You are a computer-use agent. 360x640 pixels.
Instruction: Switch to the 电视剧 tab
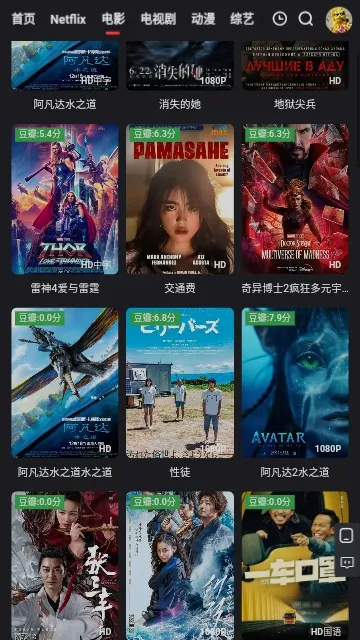pyautogui.click(x=158, y=19)
